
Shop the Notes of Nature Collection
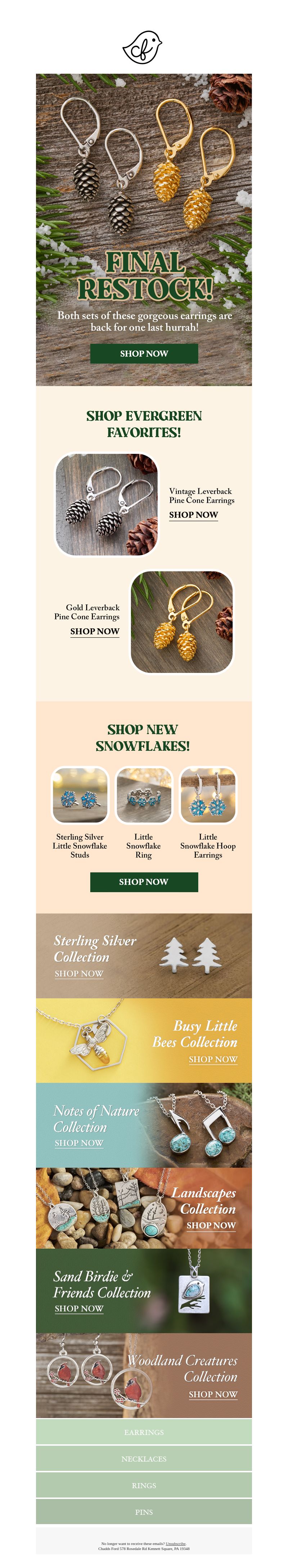tap(78, 1143)
